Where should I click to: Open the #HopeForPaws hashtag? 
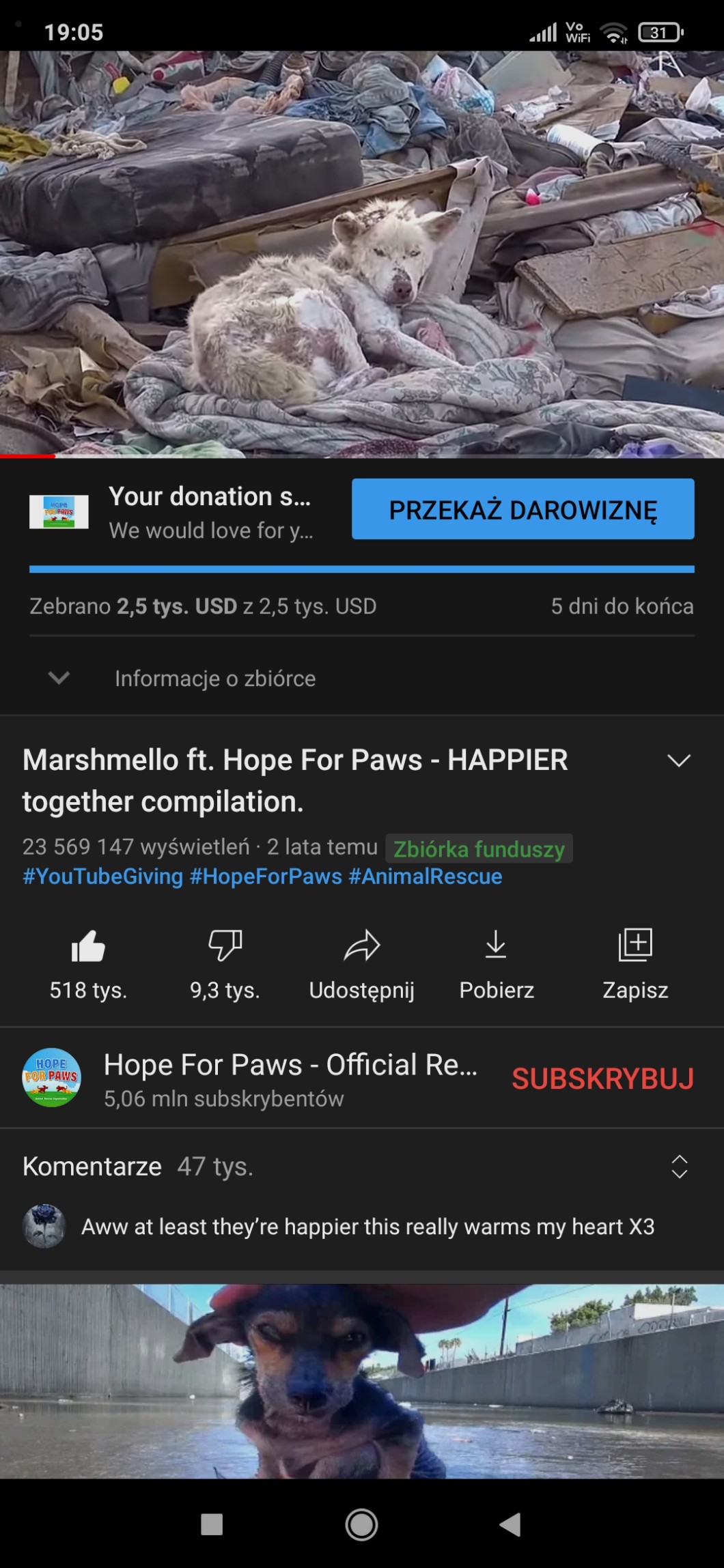(x=266, y=876)
